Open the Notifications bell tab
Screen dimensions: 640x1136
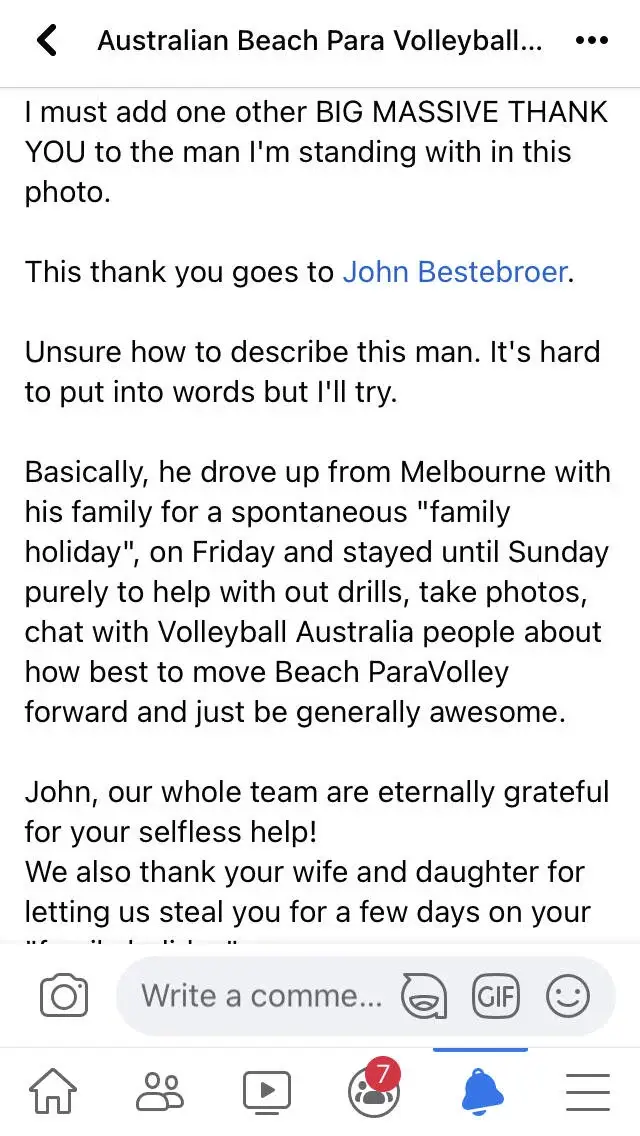click(x=481, y=1090)
